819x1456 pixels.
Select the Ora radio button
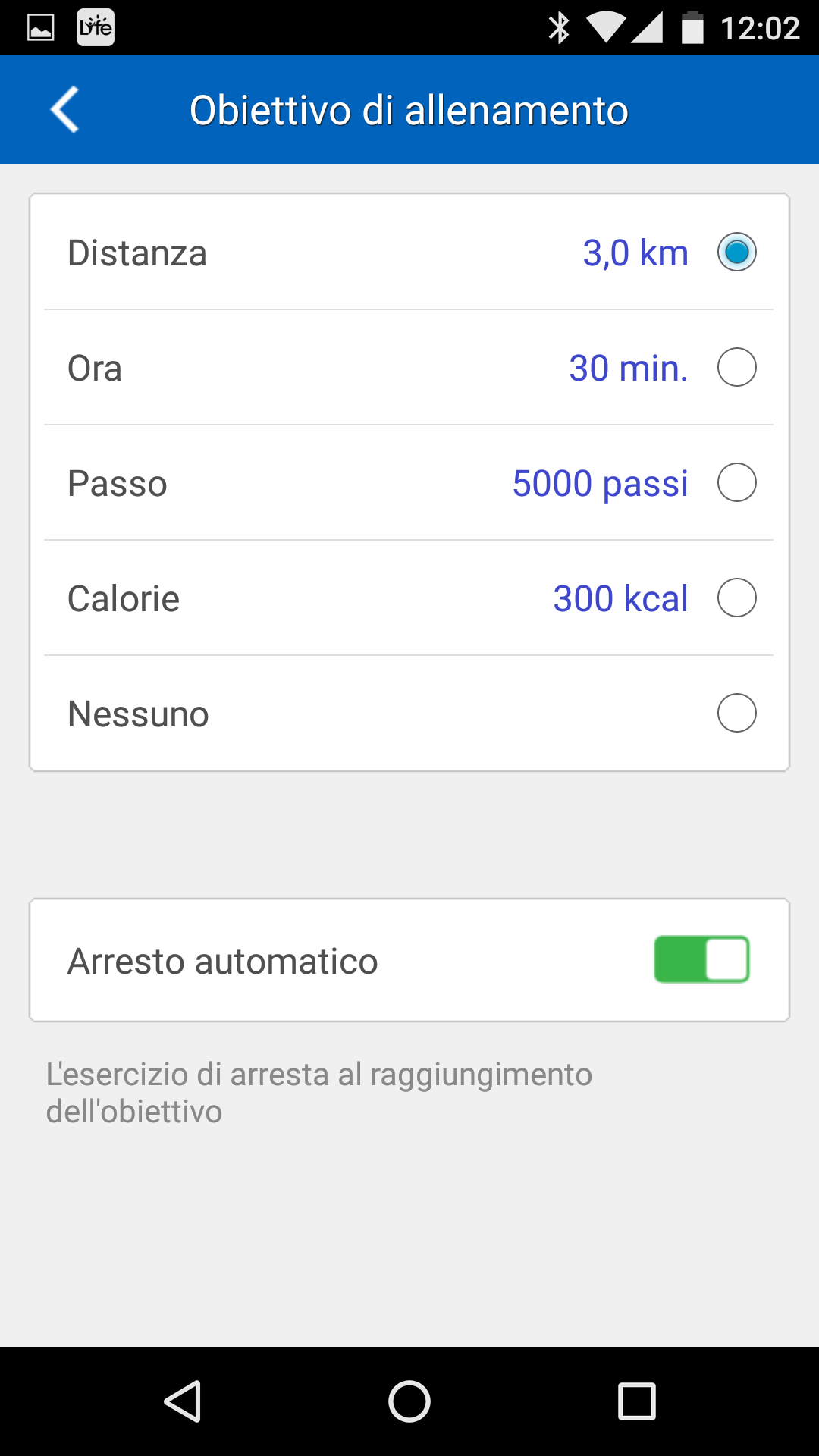coord(736,367)
